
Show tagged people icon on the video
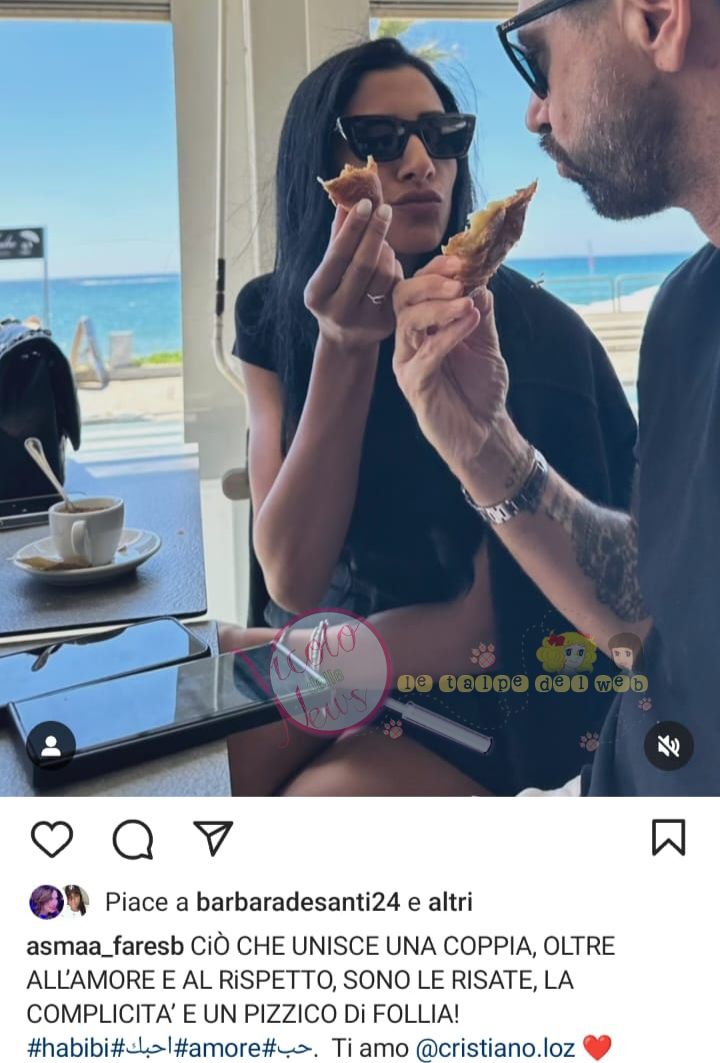pyautogui.click(x=51, y=745)
